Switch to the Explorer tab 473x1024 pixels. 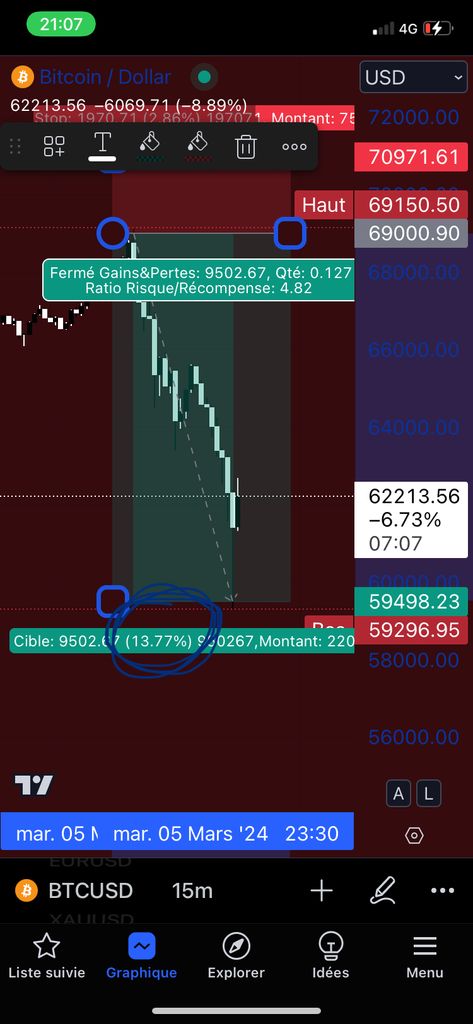pos(236,956)
